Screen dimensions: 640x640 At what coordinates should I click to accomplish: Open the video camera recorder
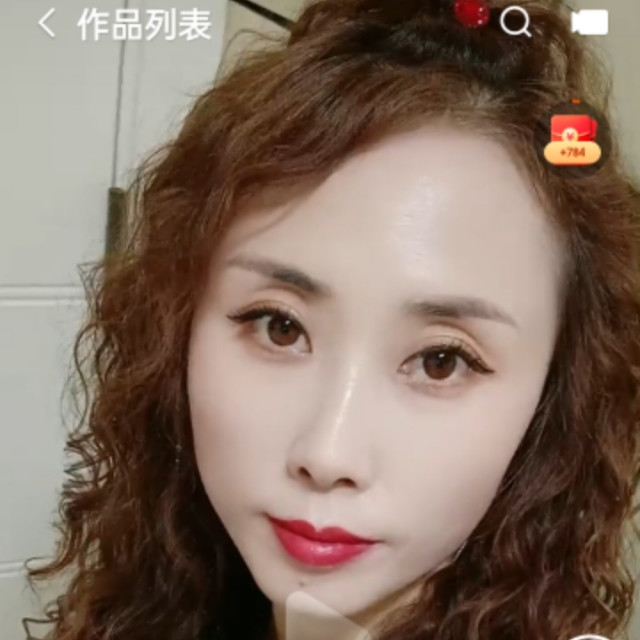[x=590, y=22]
